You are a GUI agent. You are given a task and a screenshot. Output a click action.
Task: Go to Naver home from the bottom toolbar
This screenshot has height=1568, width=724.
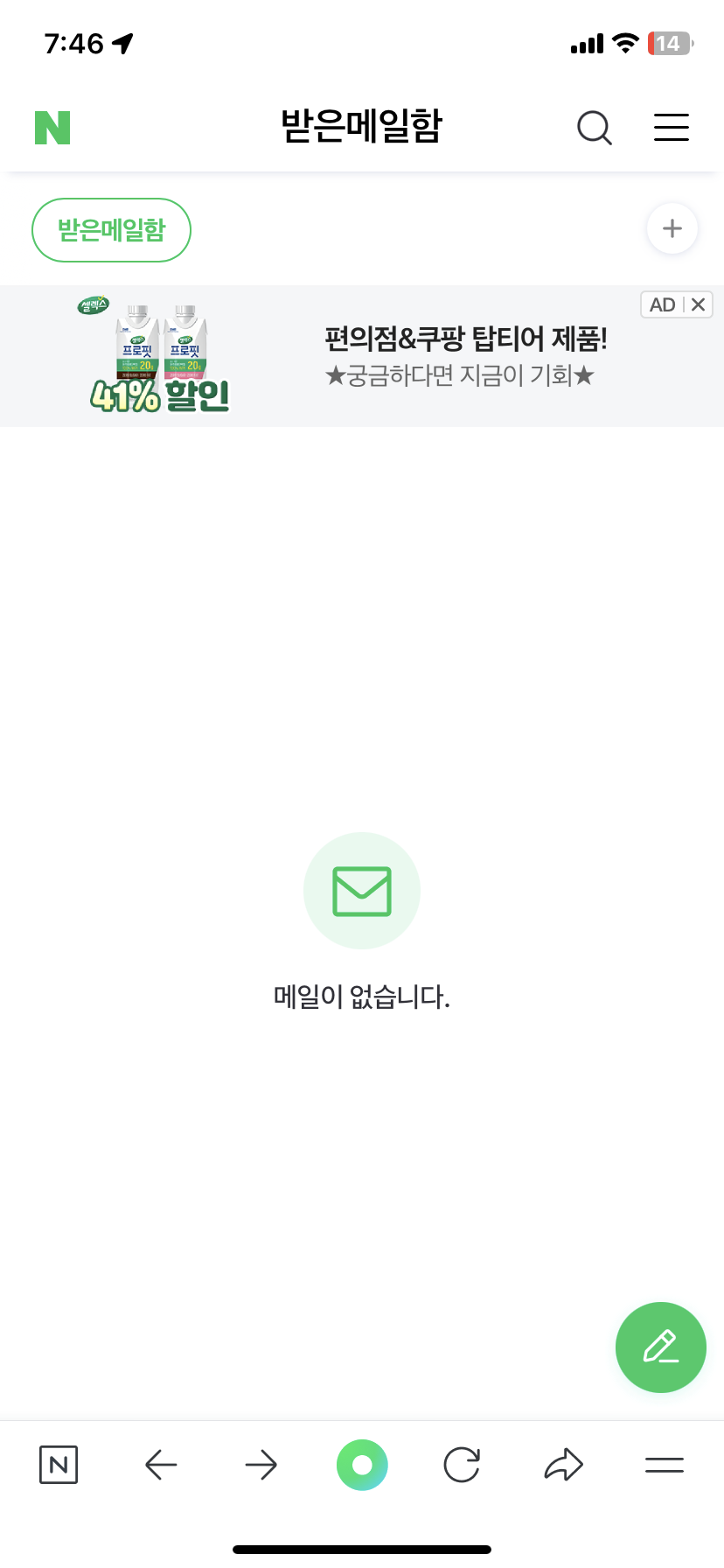(59, 1465)
